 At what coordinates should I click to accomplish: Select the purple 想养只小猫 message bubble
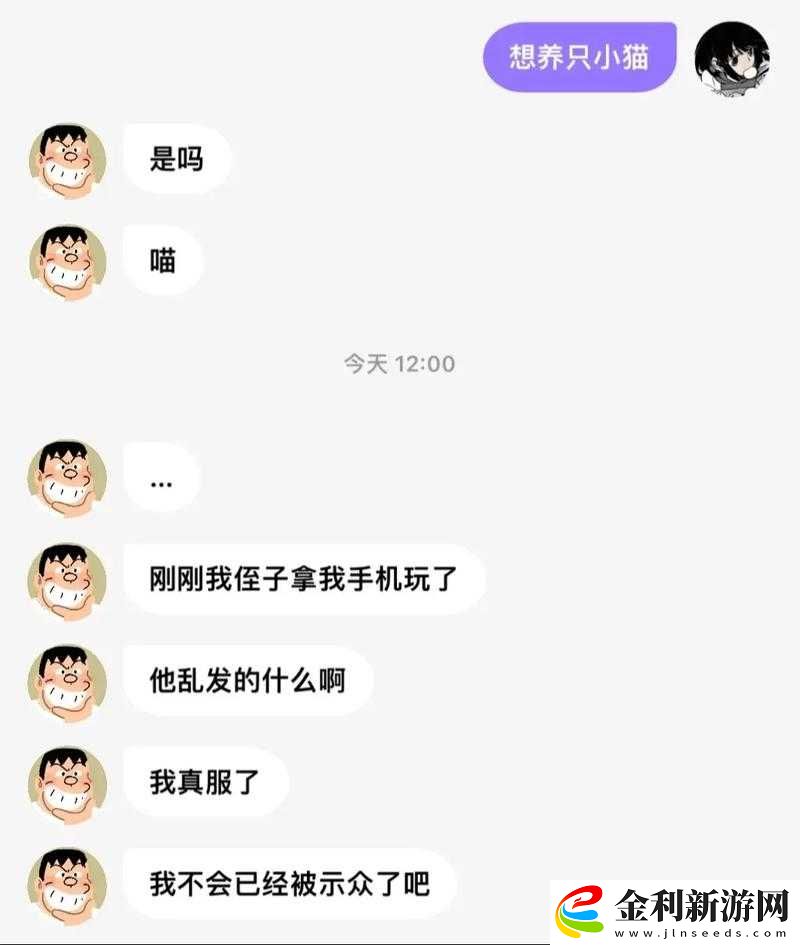[578, 57]
